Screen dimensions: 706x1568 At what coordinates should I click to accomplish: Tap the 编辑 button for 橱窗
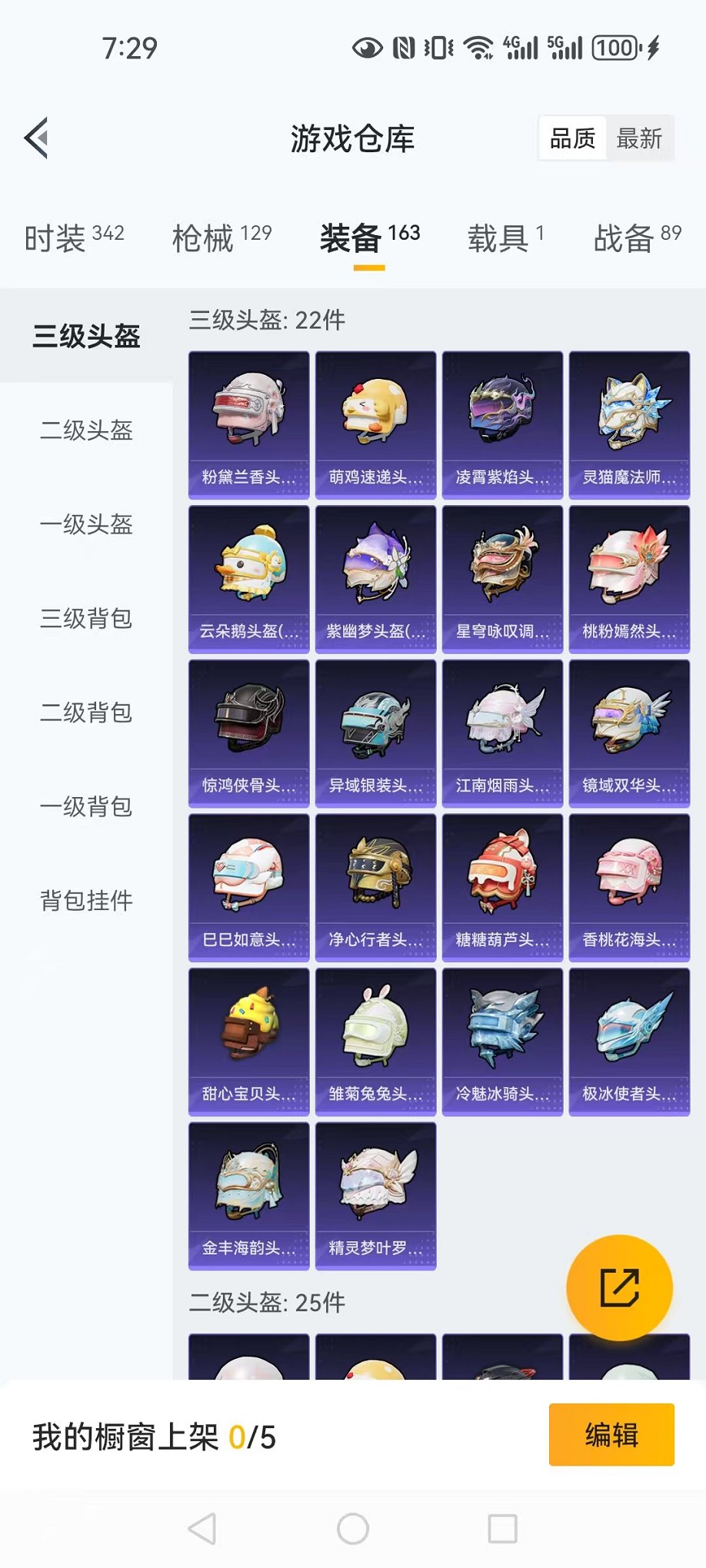pos(611,1434)
